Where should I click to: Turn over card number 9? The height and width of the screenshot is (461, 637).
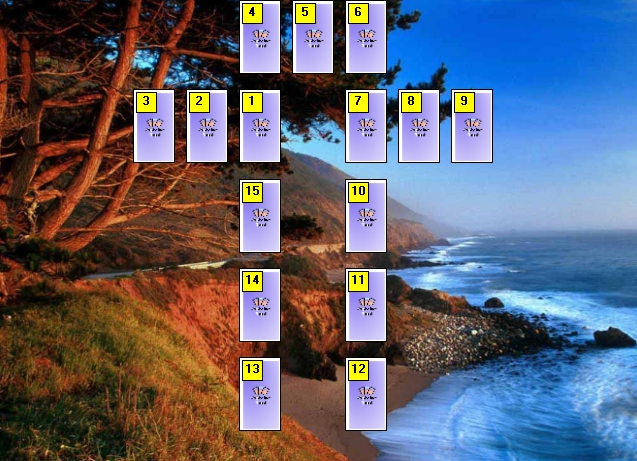click(472, 126)
